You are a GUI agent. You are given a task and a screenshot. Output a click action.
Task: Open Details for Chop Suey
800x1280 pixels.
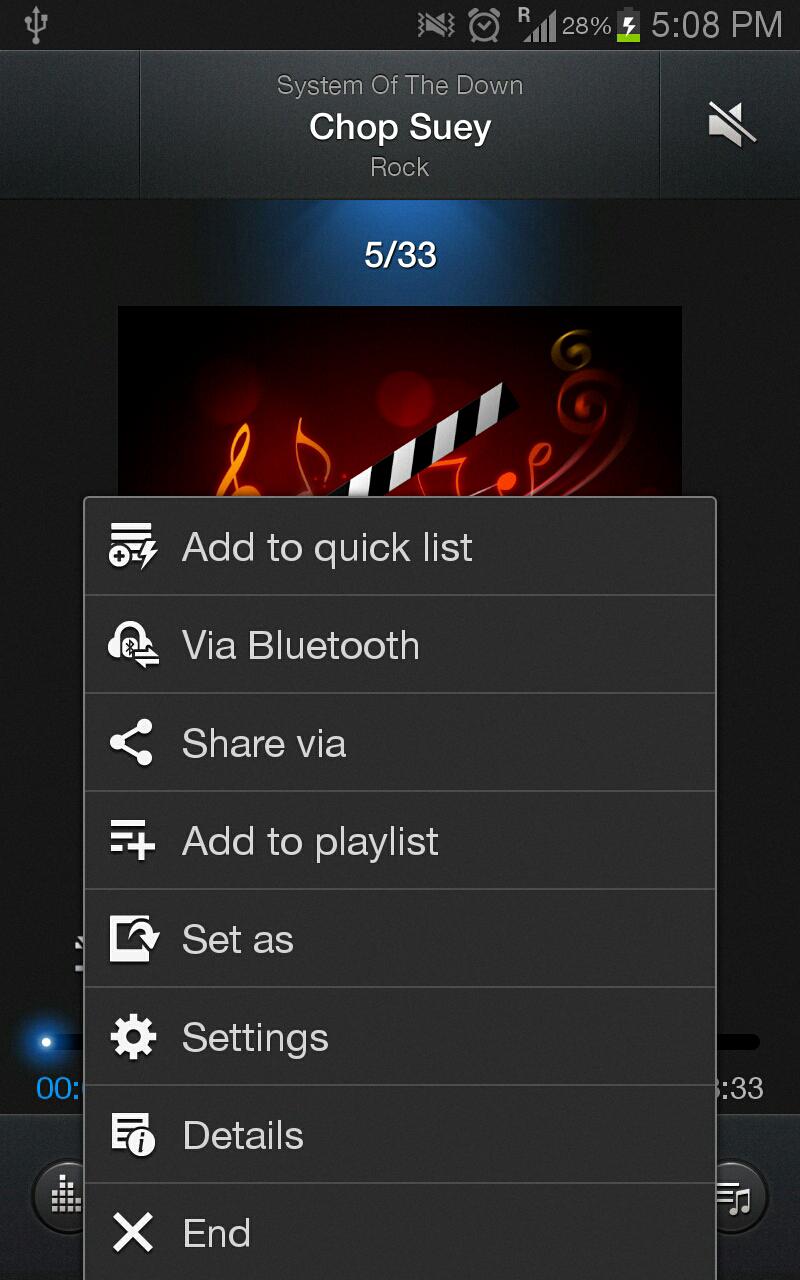tap(243, 1135)
